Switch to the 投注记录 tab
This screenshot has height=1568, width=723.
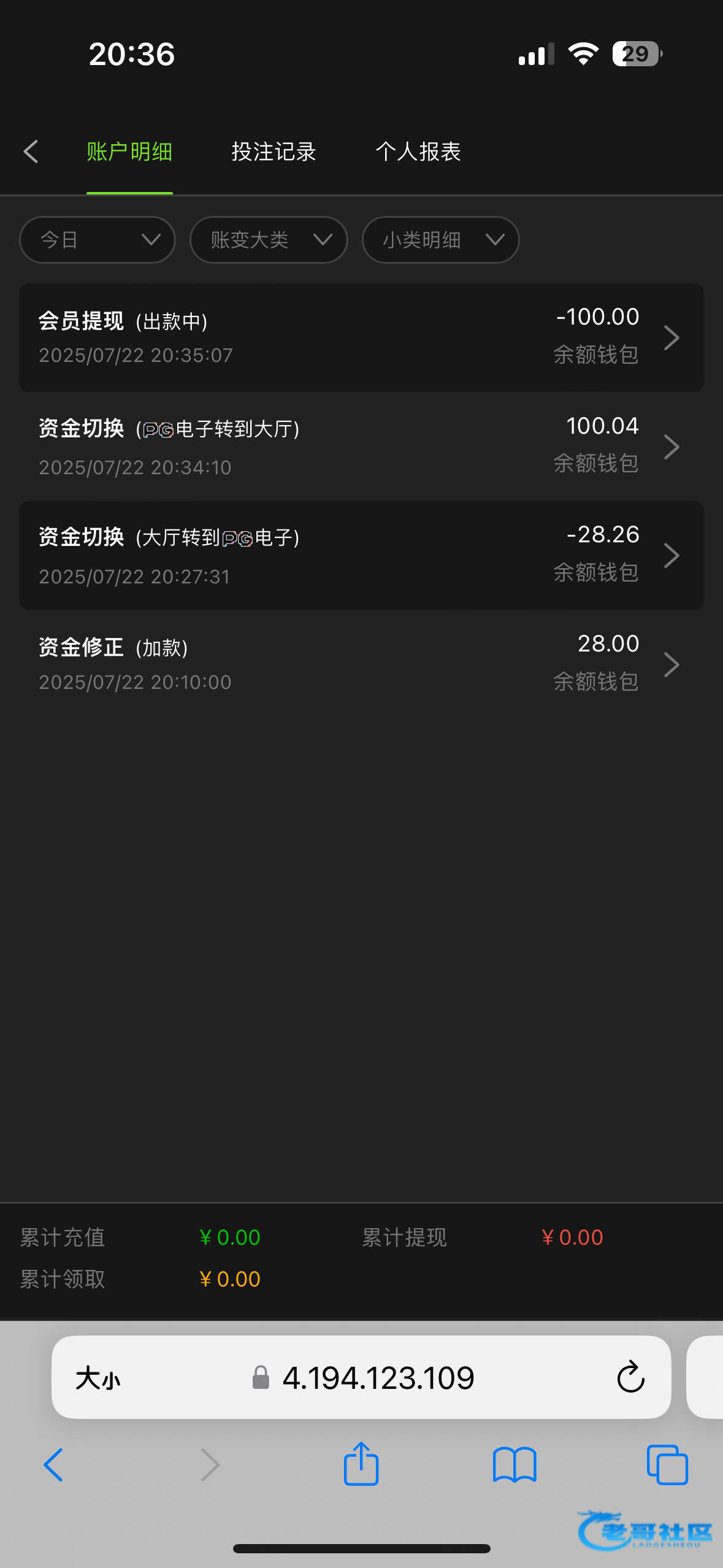coord(274,152)
